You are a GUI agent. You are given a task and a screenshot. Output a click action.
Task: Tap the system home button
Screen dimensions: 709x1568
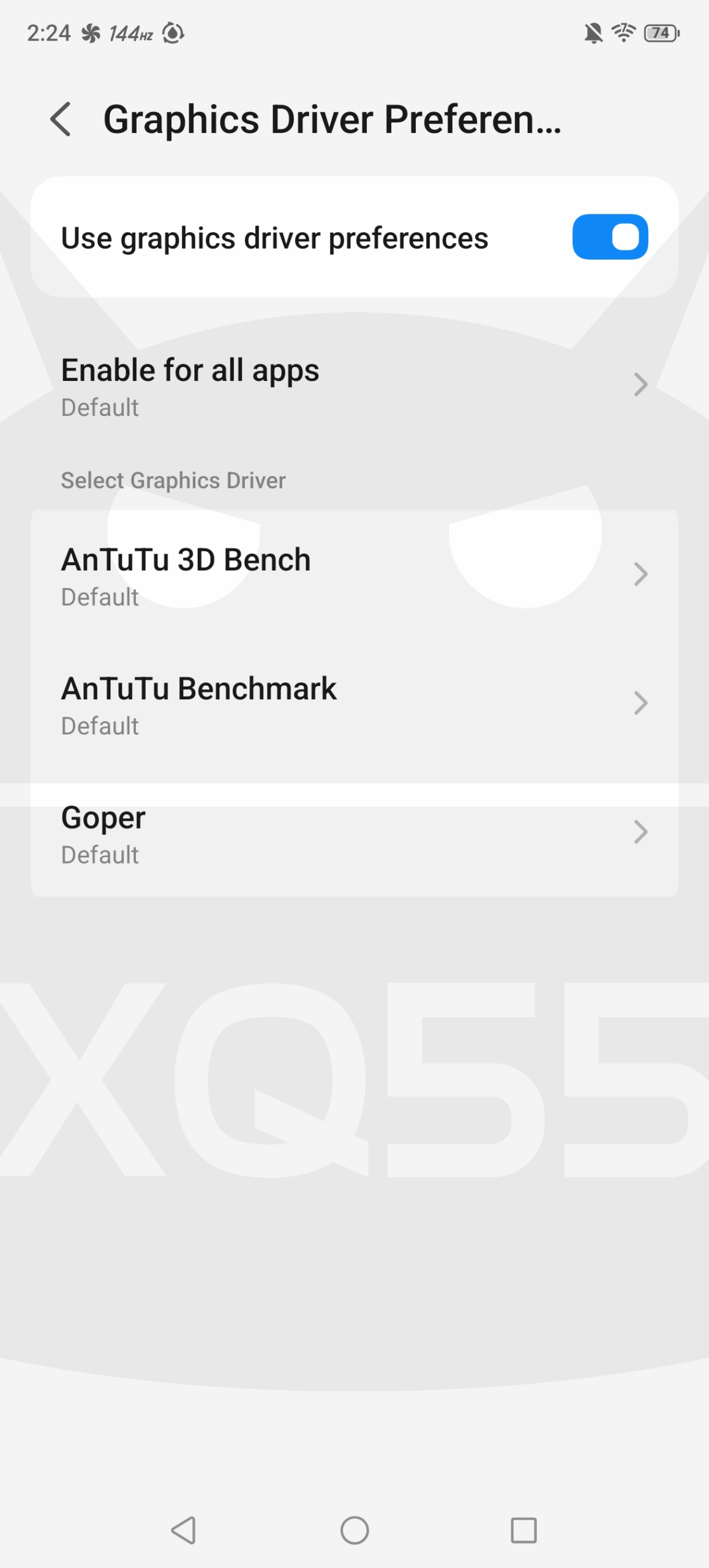[x=354, y=1531]
